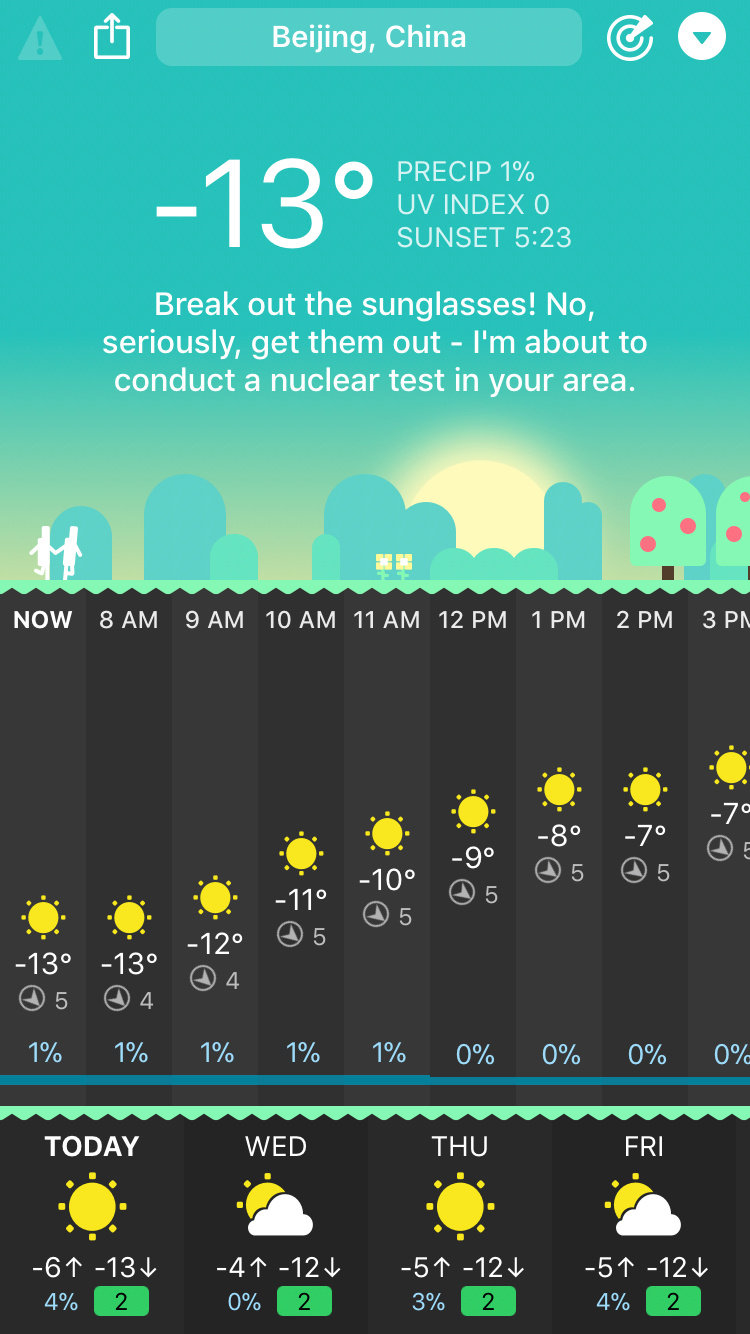The height and width of the screenshot is (1334, 750).
Task: Tap the current temperature reading of -13°
Action: tap(265, 204)
